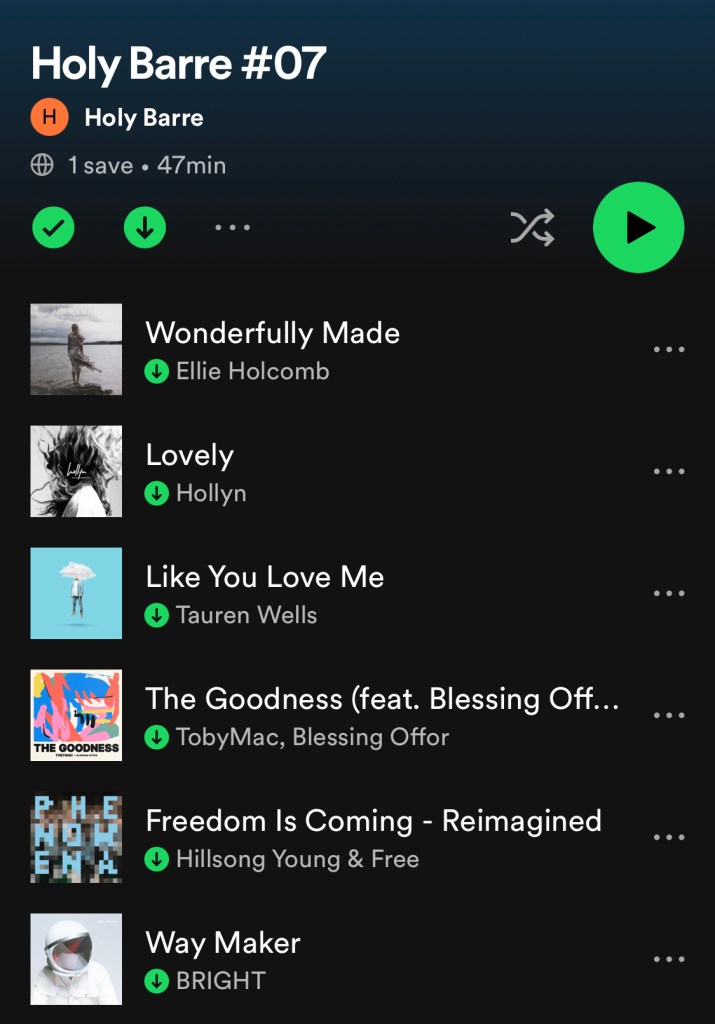Open more options for The Goodness

[668, 716]
